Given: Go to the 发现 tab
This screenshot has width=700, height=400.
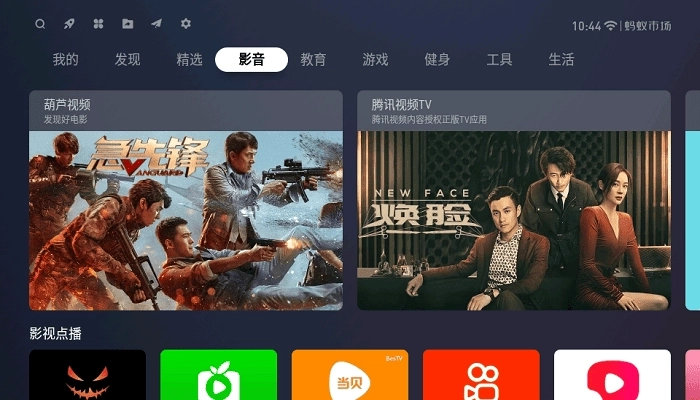Looking at the screenshot, I should pos(127,60).
